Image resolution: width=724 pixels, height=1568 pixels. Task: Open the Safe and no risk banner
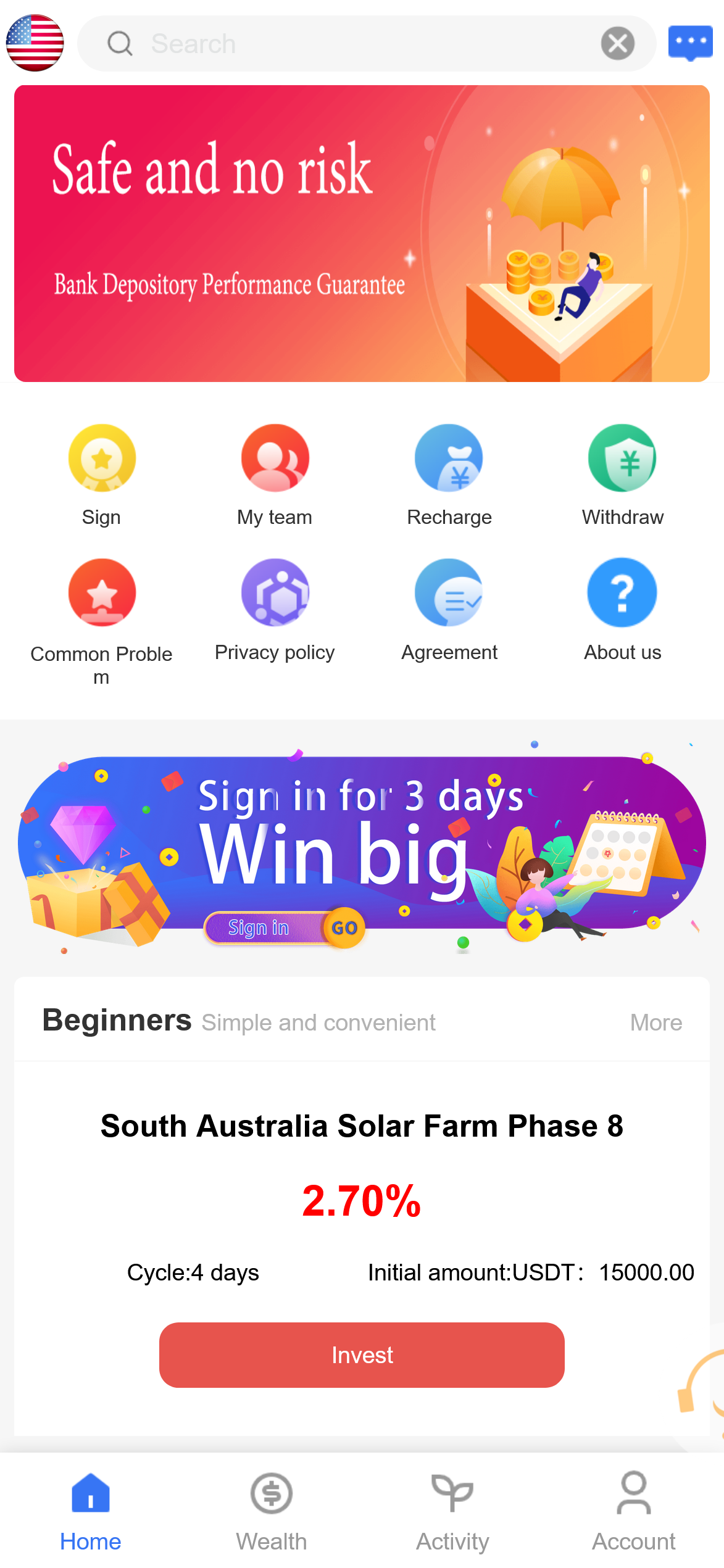click(x=362, y=233)
